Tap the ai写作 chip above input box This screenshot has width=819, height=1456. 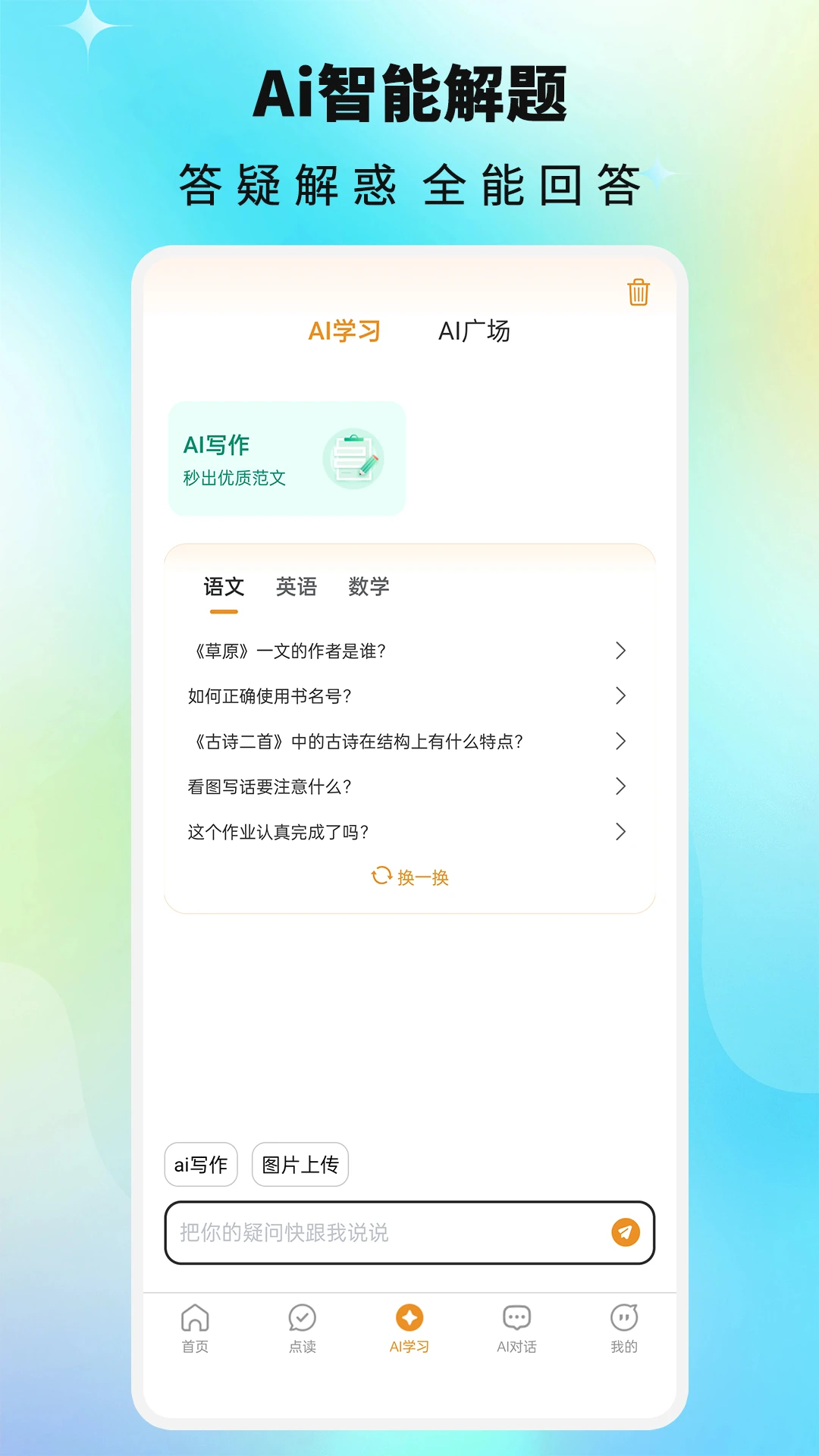click(201, 1165)
